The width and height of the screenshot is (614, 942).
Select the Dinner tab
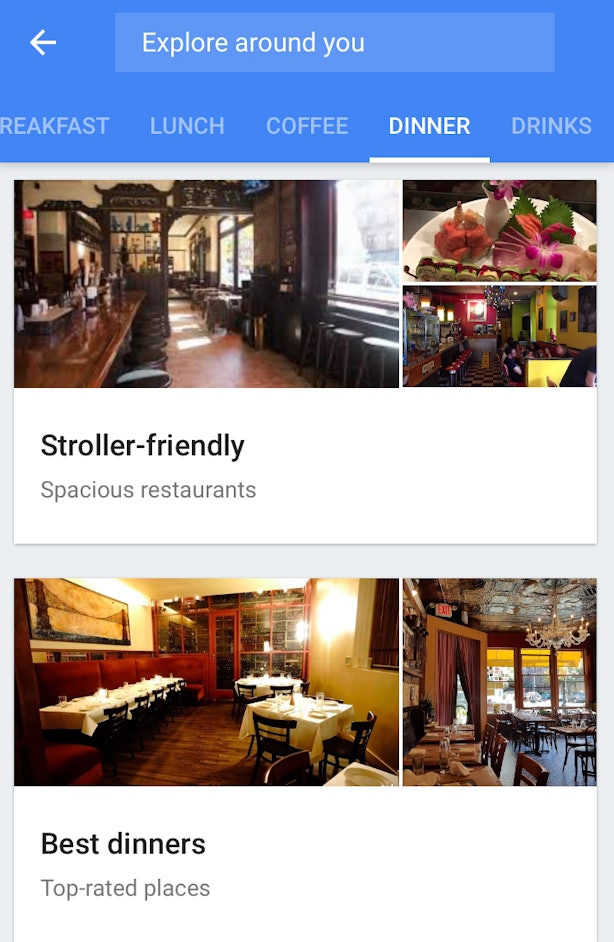(429, 127)
